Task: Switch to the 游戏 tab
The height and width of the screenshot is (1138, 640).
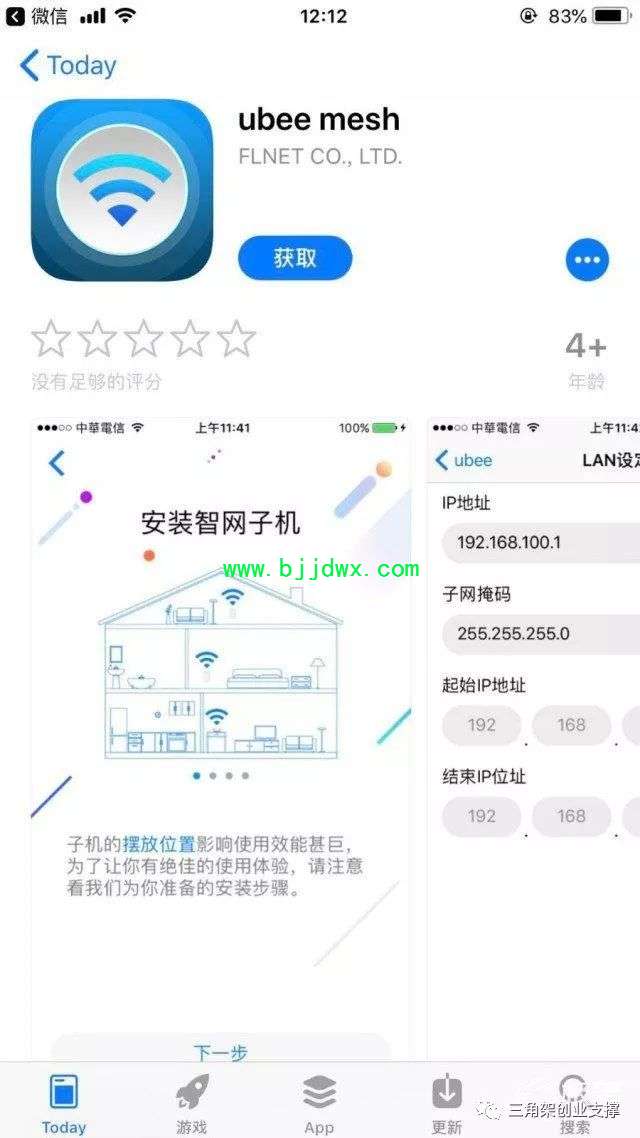Action: (x=192, y=1102)
